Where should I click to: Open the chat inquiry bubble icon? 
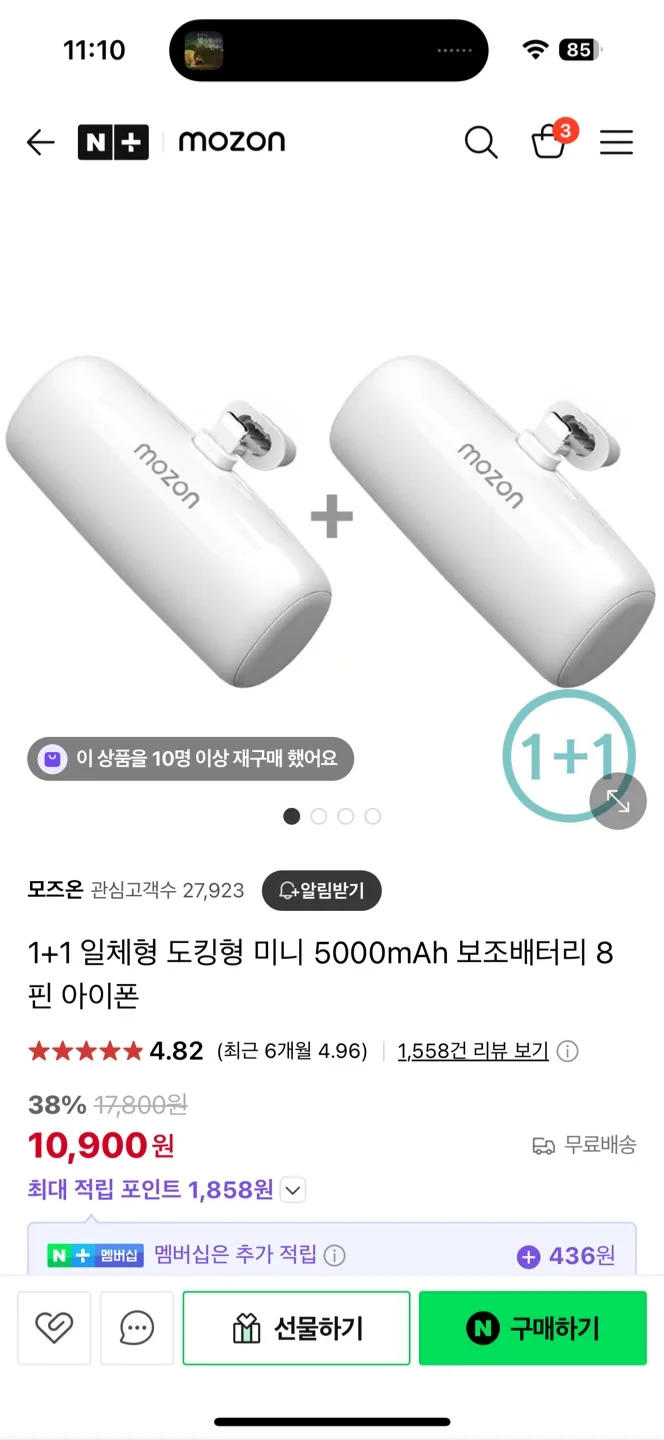[x=137, y=1328]
